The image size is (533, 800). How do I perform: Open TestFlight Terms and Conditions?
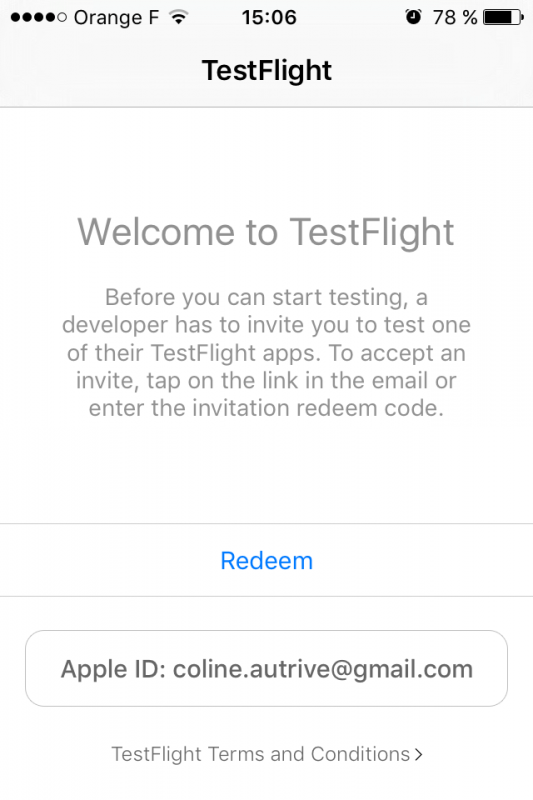267,754
